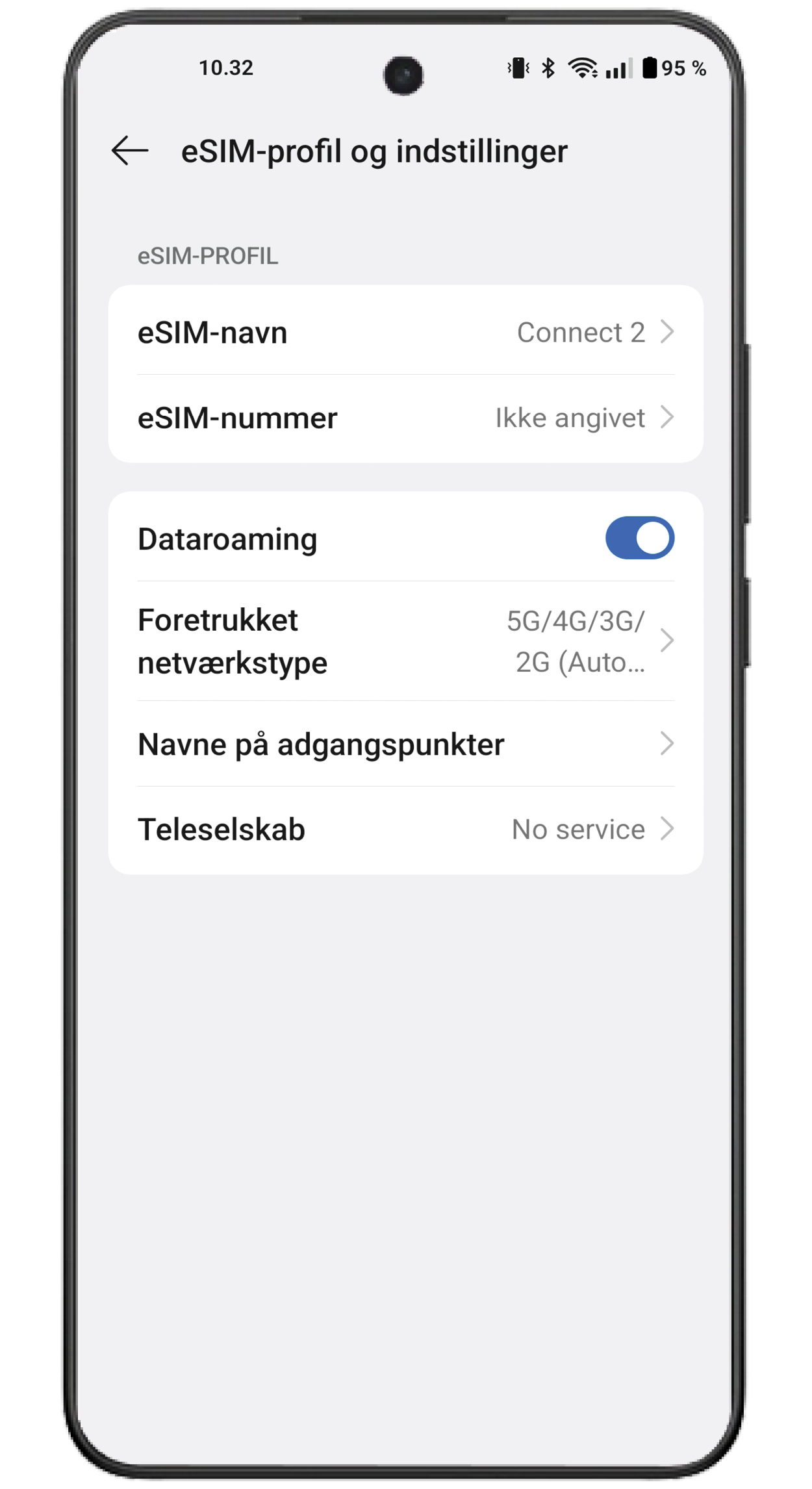Screen dimensions: 812x1489
Task: Open the eSIM-nummer setting
Action: [406, 418]
